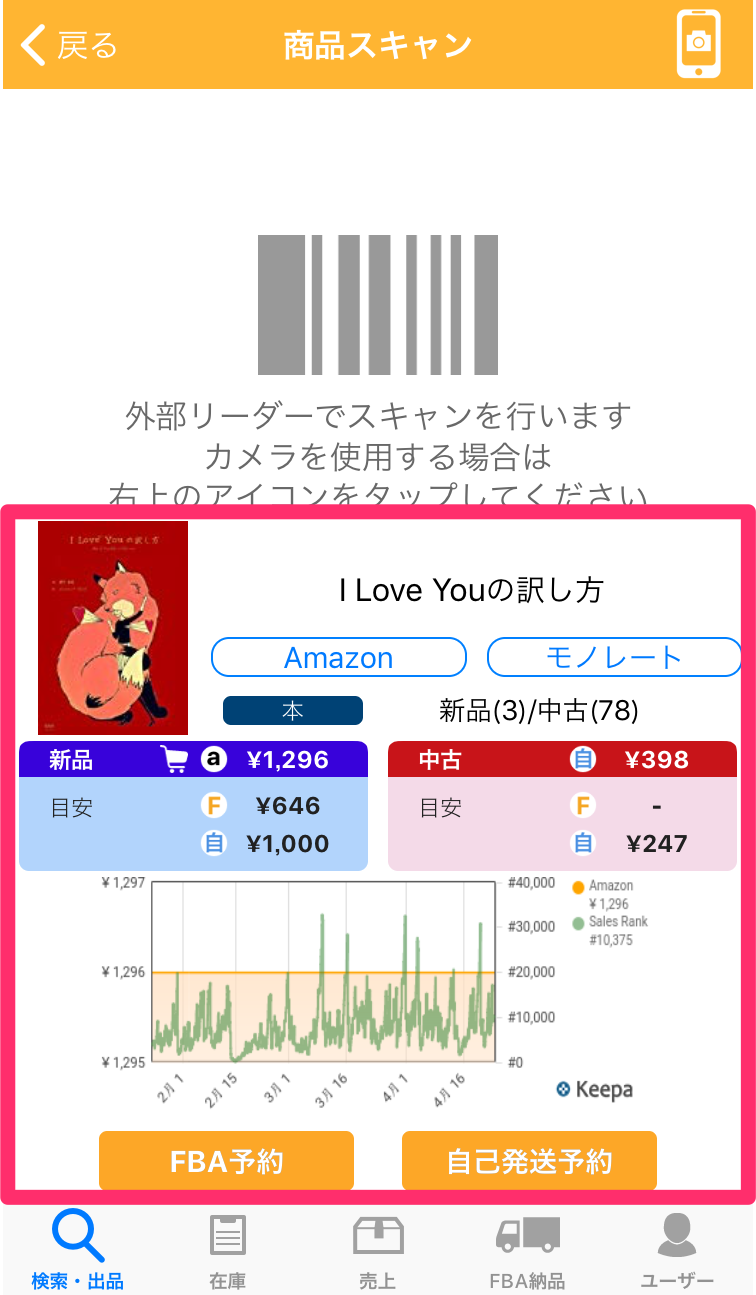Screen dimensions: 756x1295
Task: Open the モノレート button
Action: tap(613, 657)
